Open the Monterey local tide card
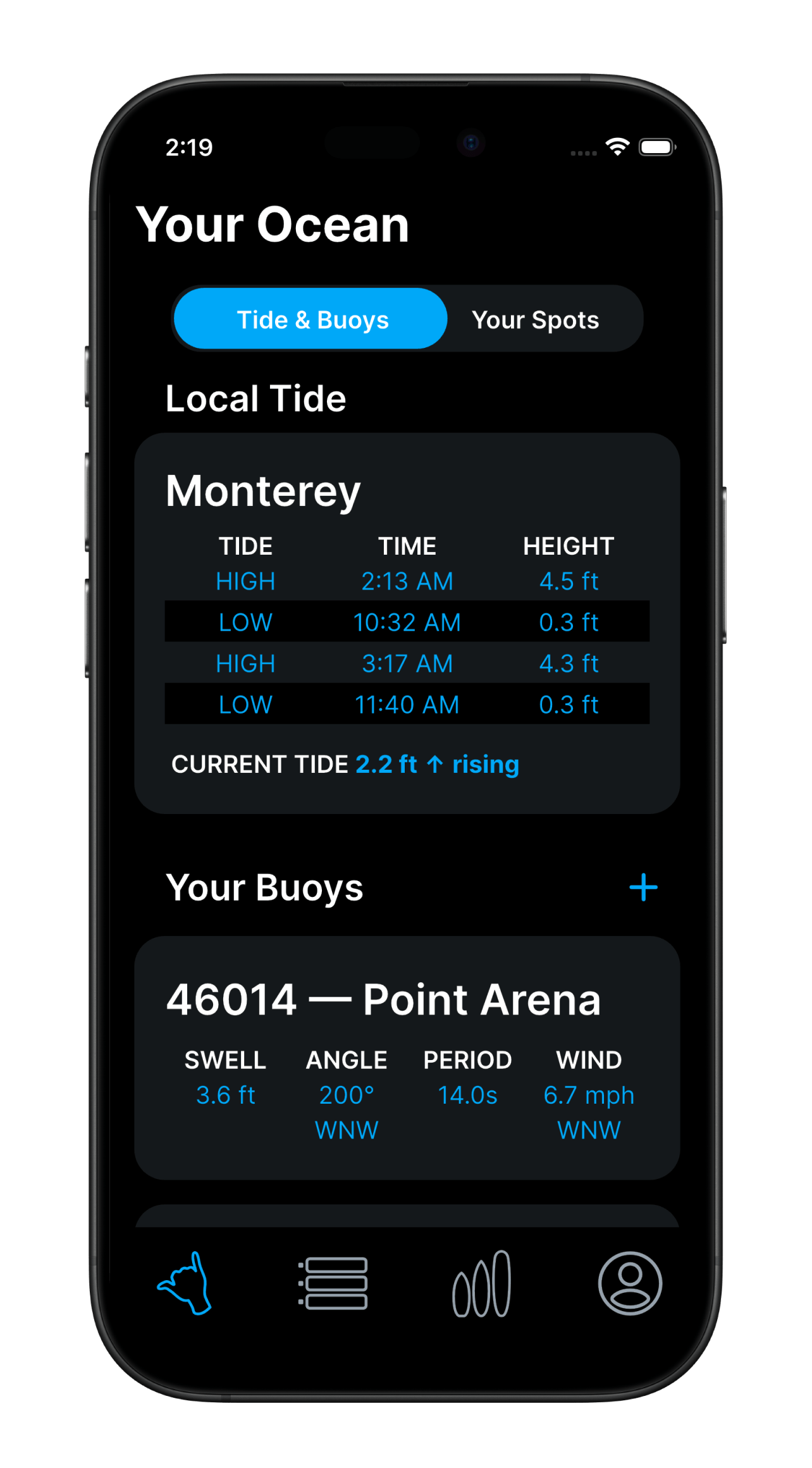Viewport: 812px width, 1468px height. pos(407,622)
